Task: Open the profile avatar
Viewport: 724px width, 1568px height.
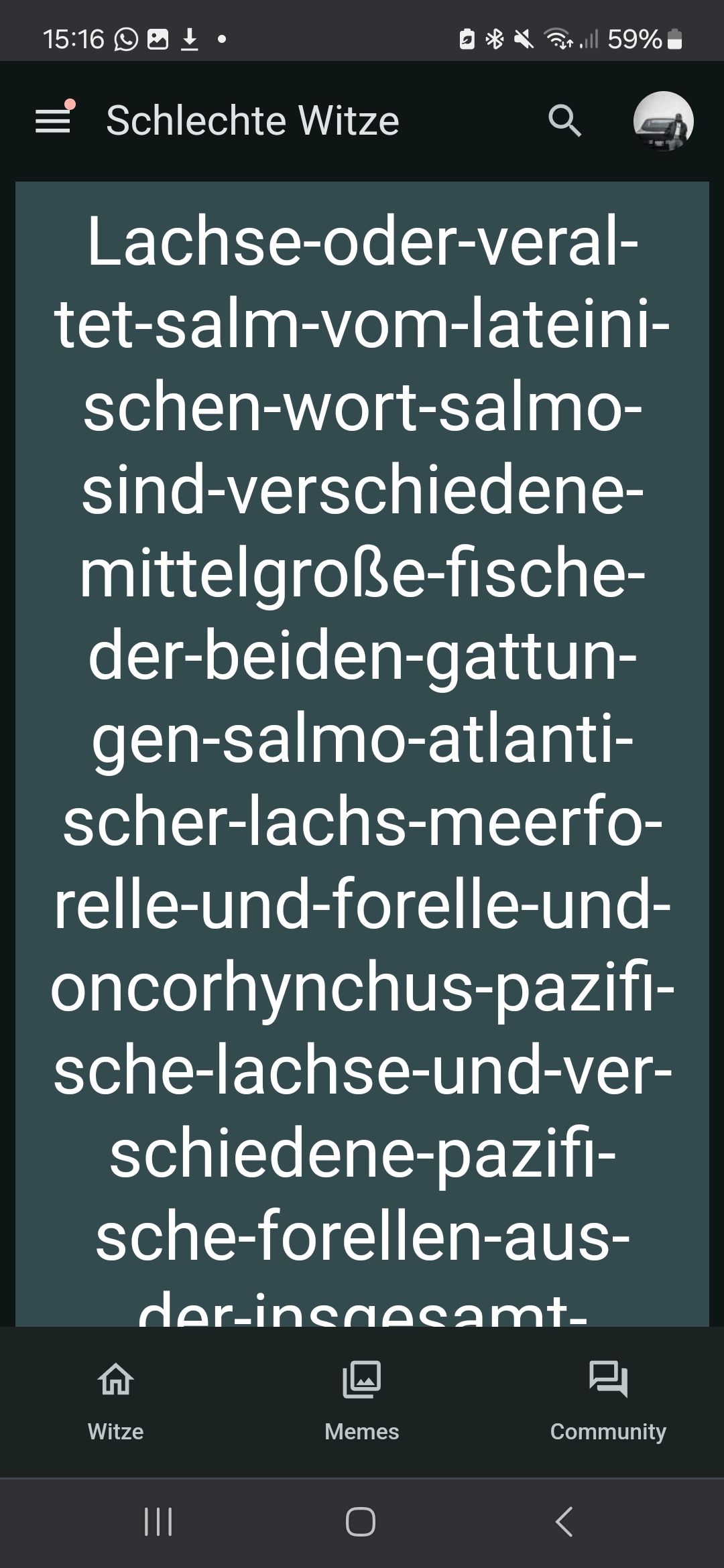Action: [x=663, y=121]
